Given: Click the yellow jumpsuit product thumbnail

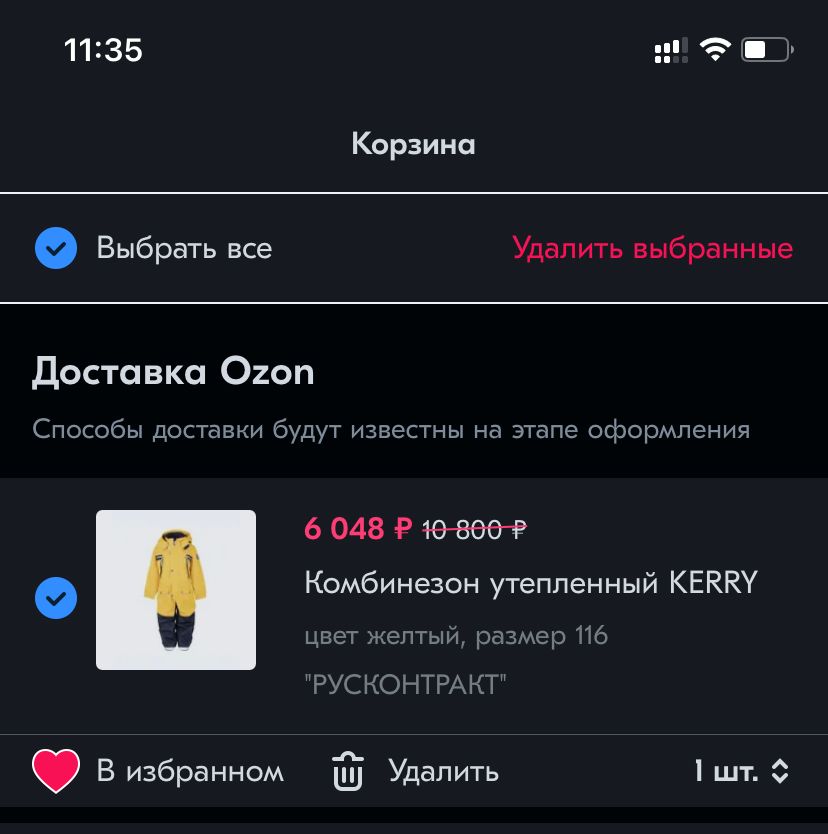Looking at the screenshot, I should click(x=176, y=590).
